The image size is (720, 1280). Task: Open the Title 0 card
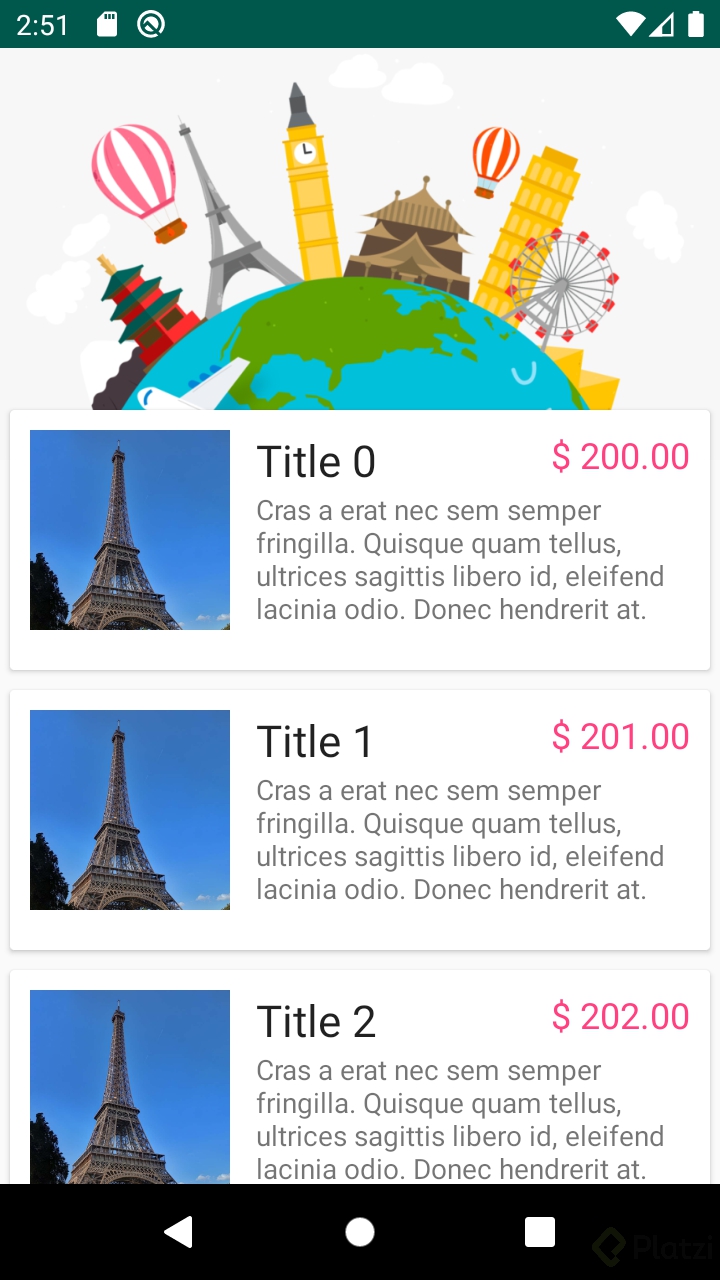tap(360, 540)
